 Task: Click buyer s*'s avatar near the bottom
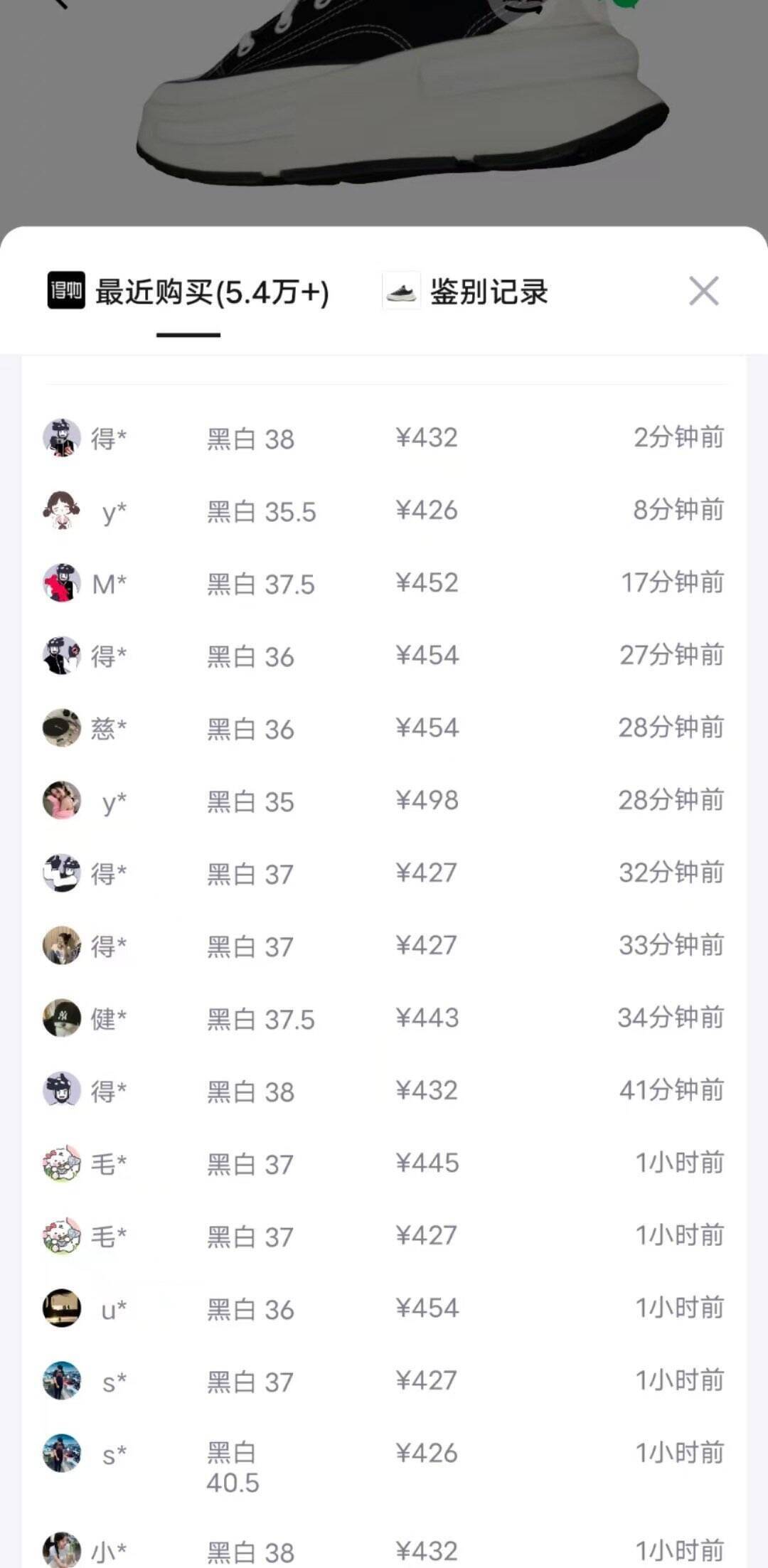pos(62,1380)
